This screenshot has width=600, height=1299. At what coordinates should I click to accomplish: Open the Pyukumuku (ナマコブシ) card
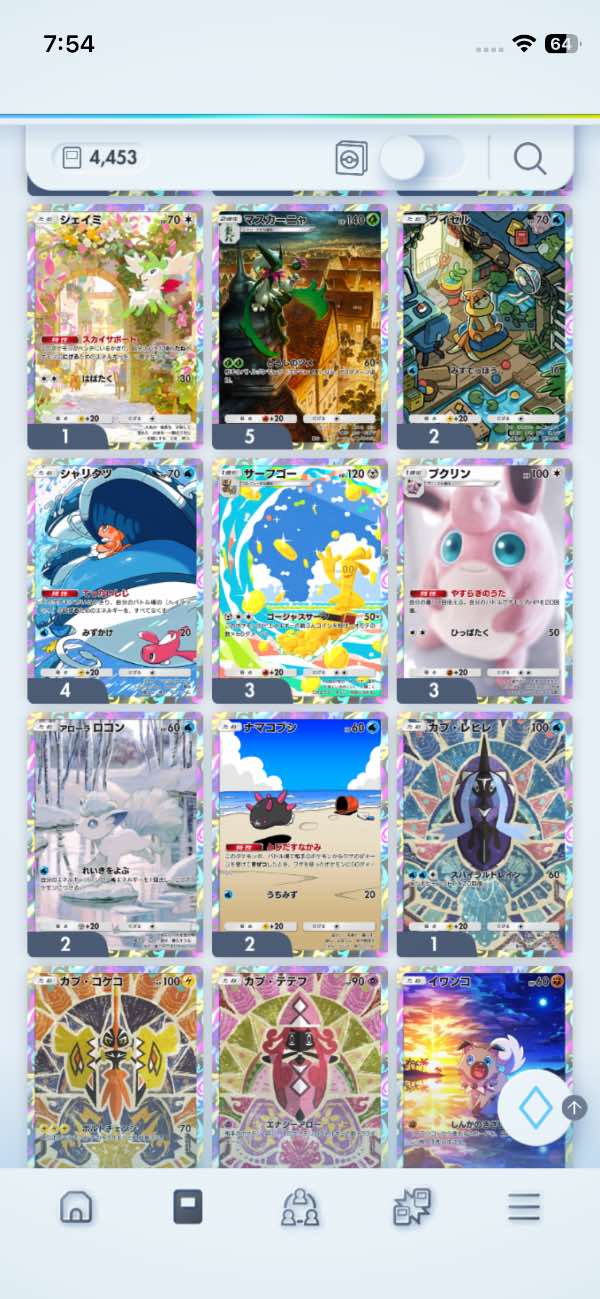point(300,835)
